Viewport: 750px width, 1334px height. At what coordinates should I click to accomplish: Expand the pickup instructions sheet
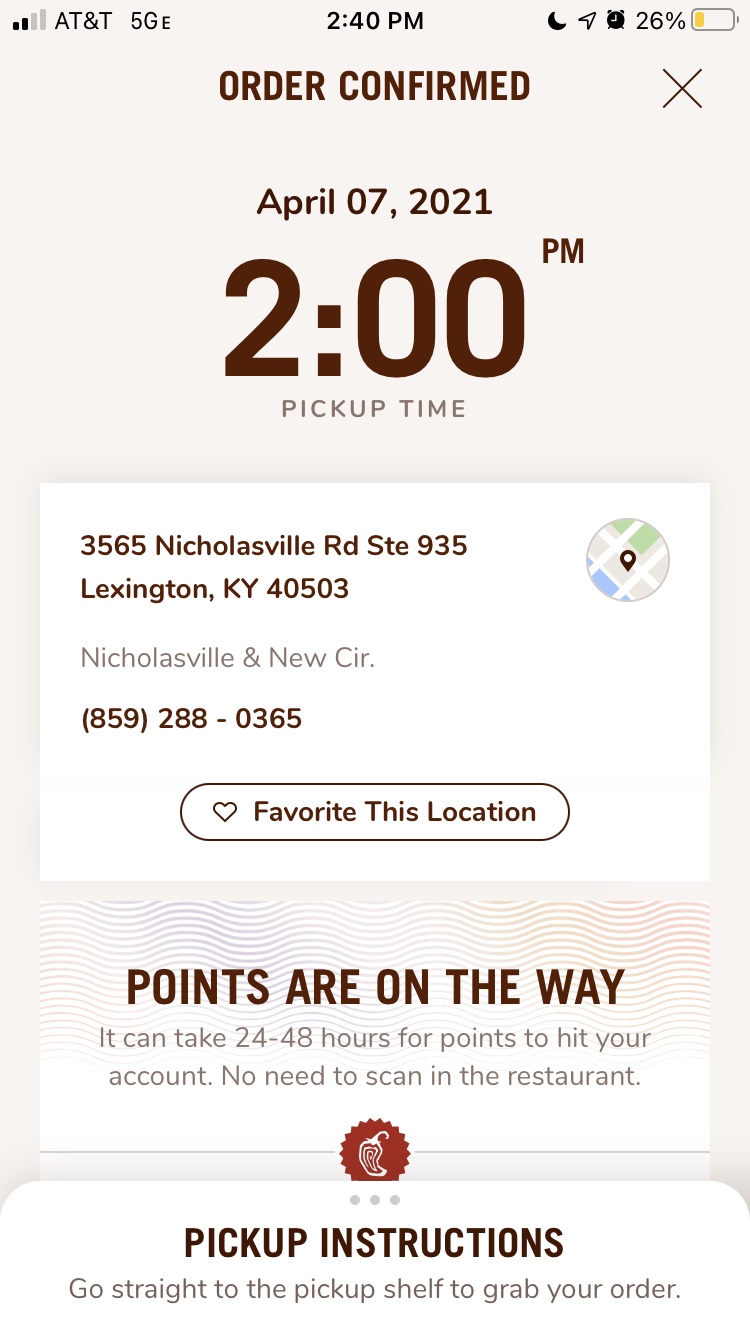(x=375, y=1199)
